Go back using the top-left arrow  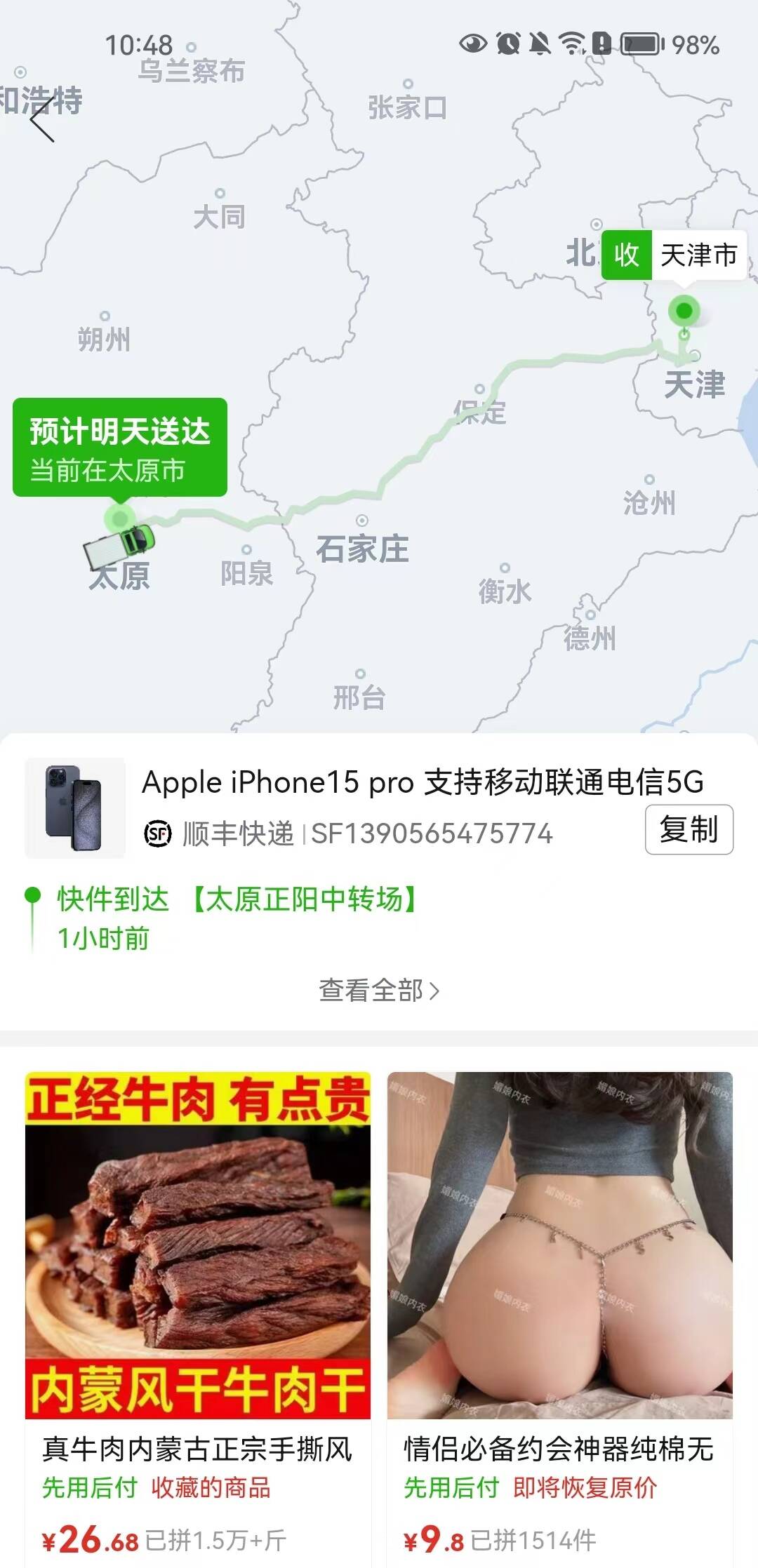(42, 119)
